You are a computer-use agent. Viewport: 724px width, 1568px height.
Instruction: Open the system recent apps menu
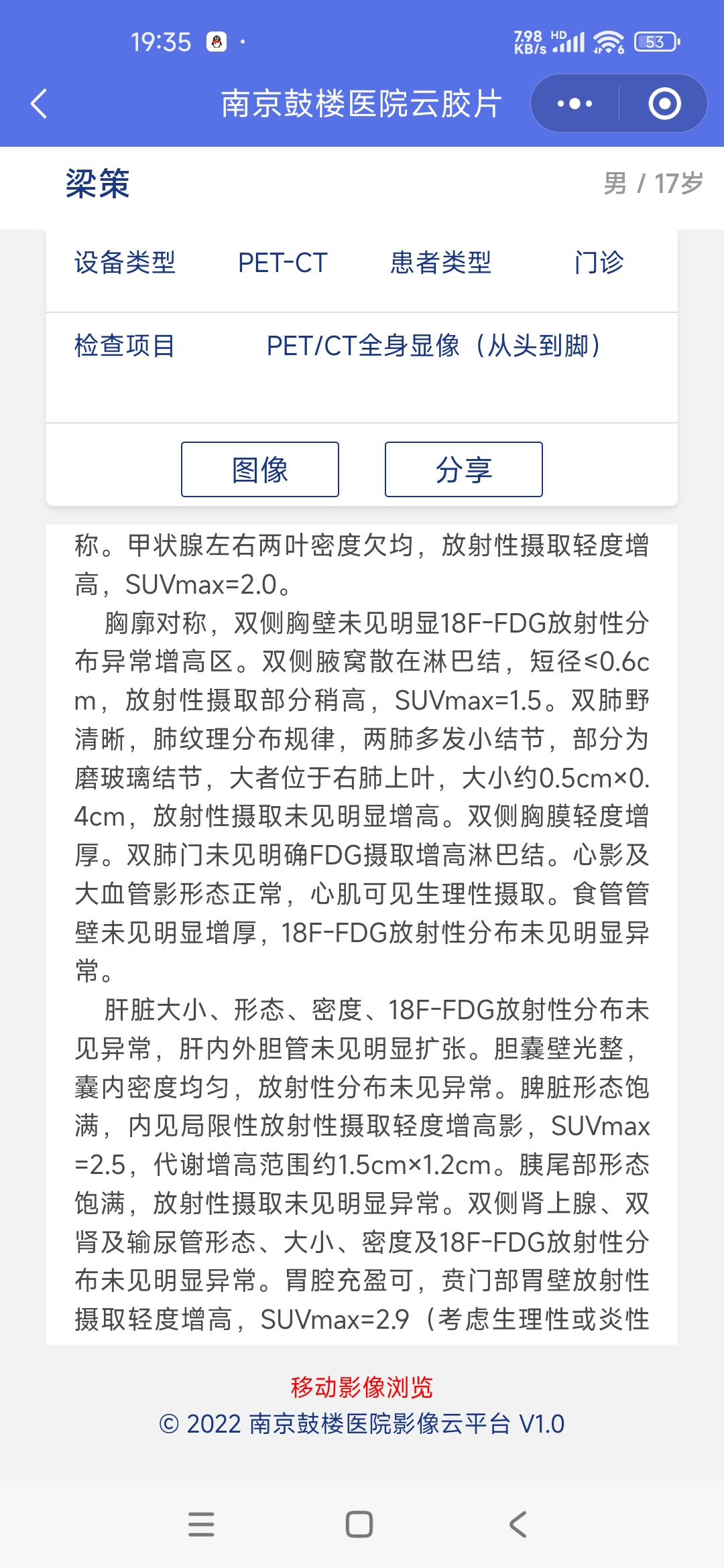point(201,1524)
